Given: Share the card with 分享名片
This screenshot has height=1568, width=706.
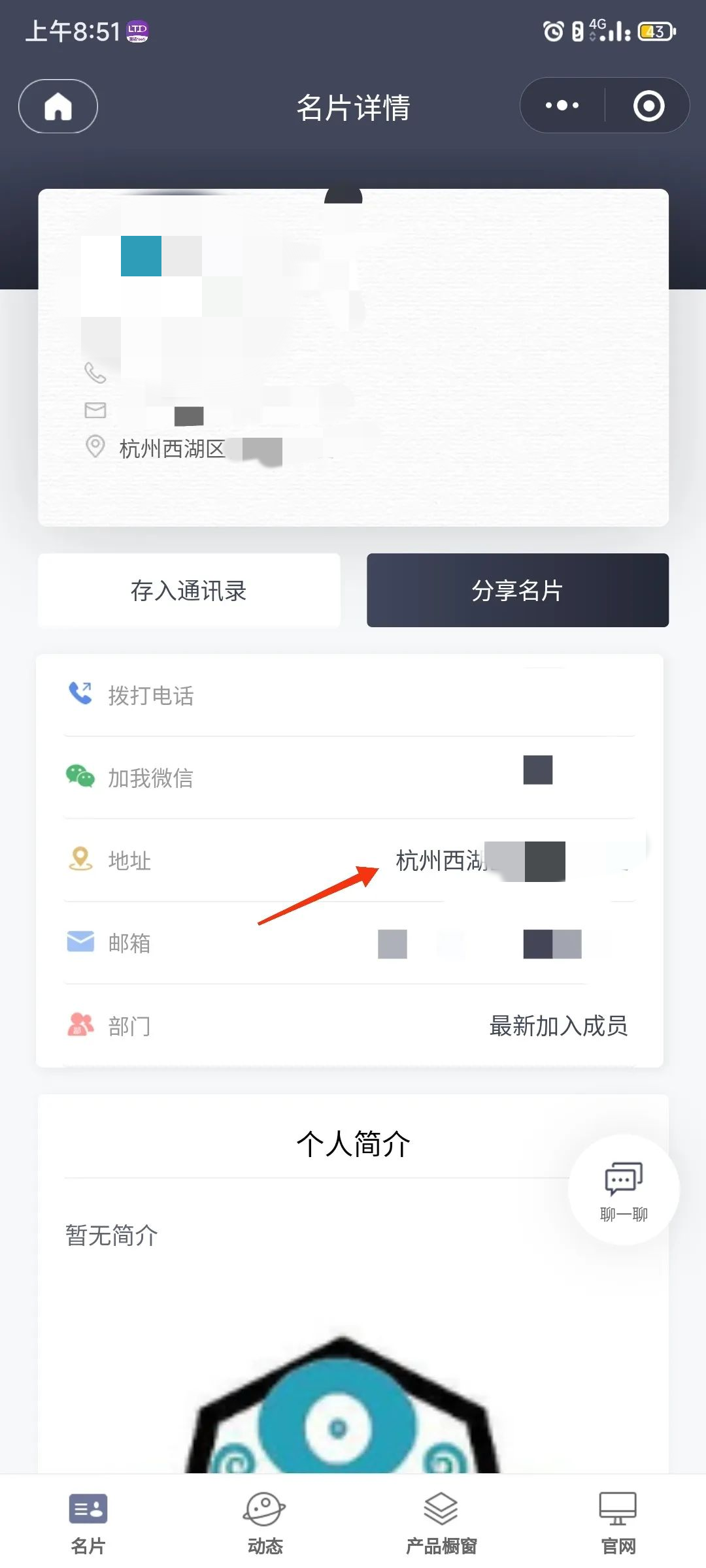Looking at the screenshot, I should tap(517, 591).
